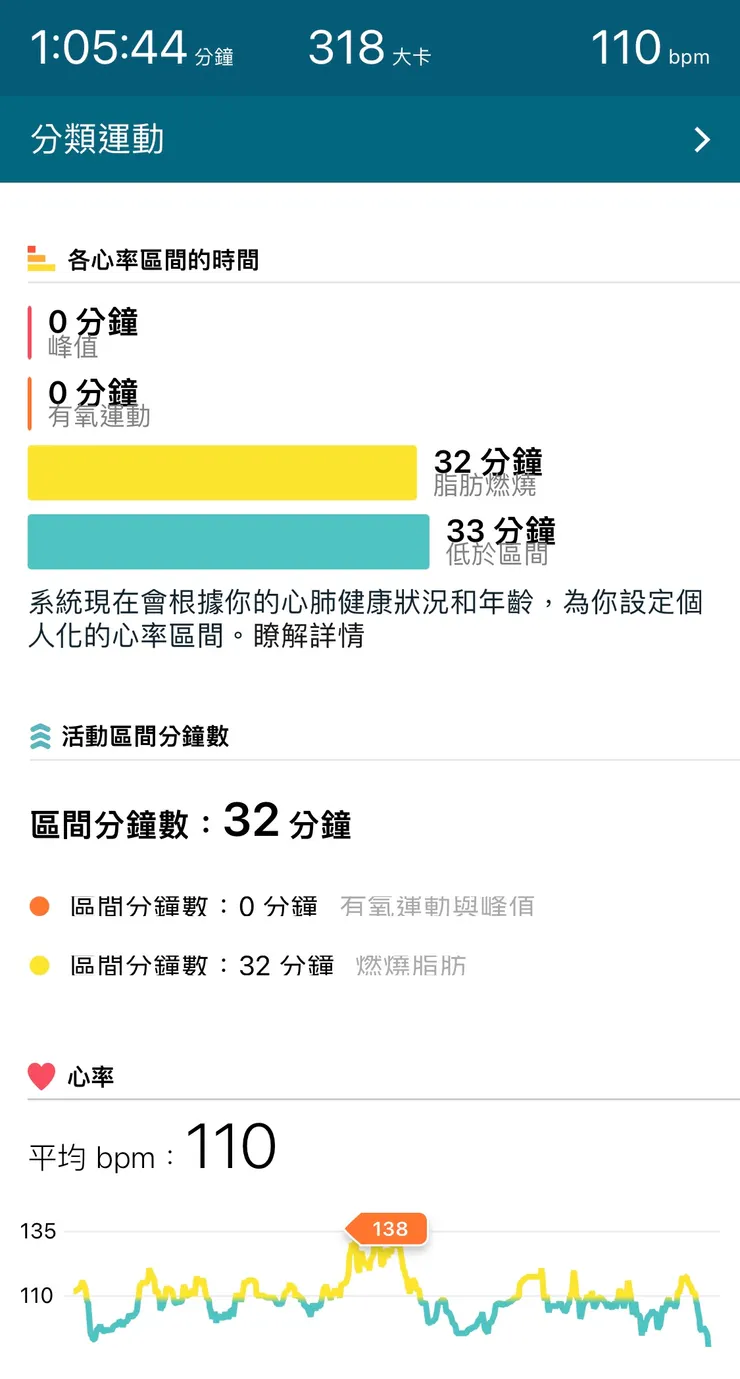Tap the teal 低於區間 bar
The height and width of the screenshot is (1379, 740).
(x=230, y=541)
